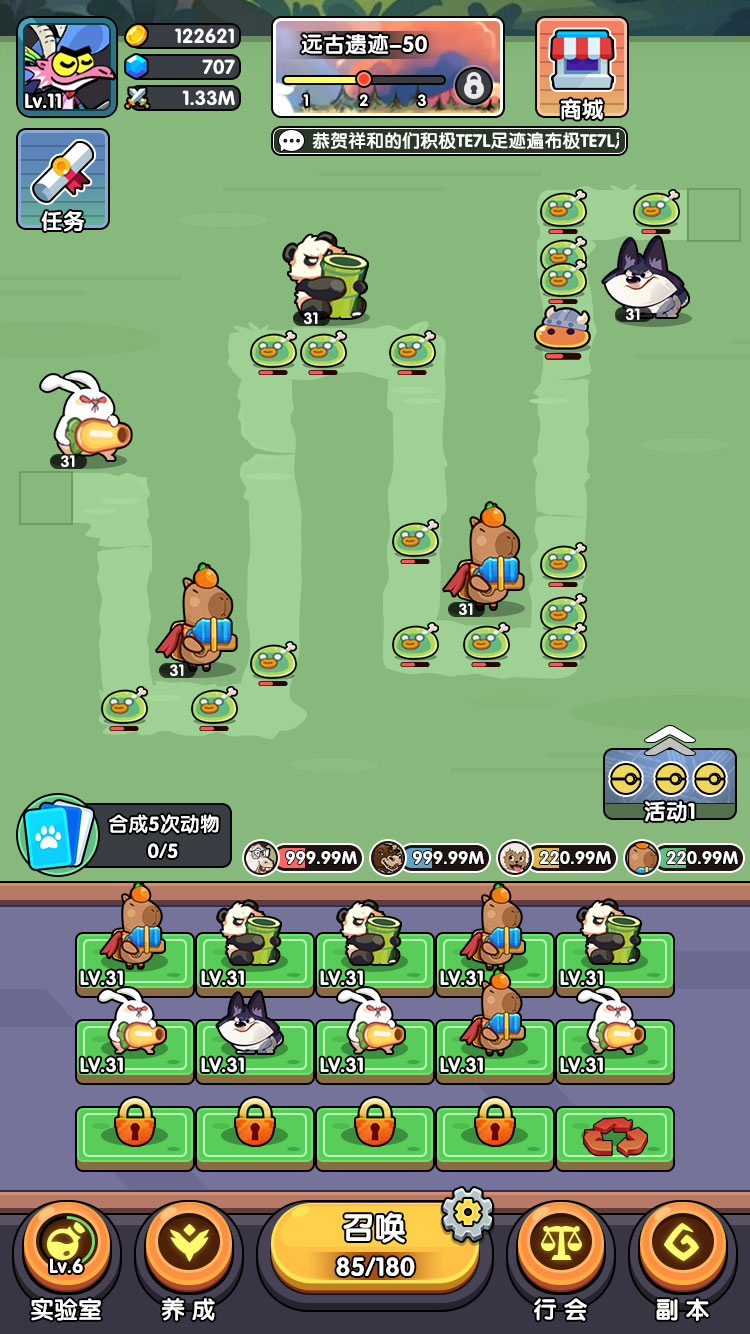
Task: Open the 任务 quest panel
Action: 63,180
